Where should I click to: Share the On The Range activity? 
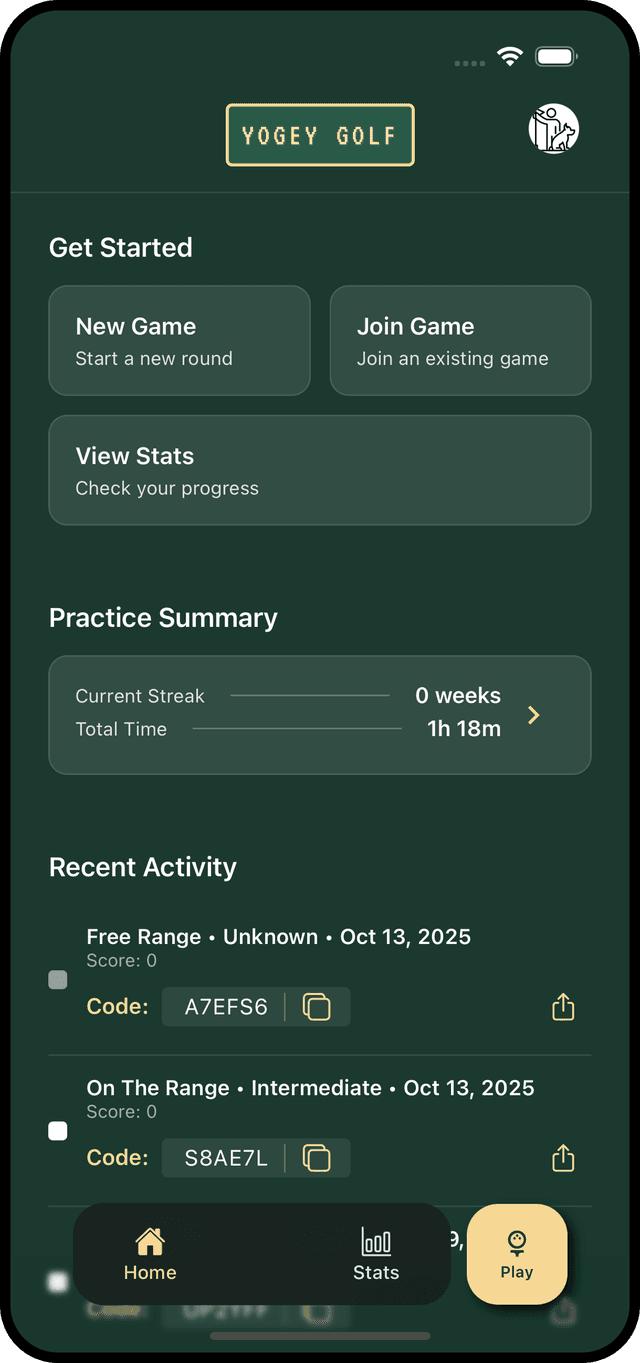click(x=563, y=1158)
